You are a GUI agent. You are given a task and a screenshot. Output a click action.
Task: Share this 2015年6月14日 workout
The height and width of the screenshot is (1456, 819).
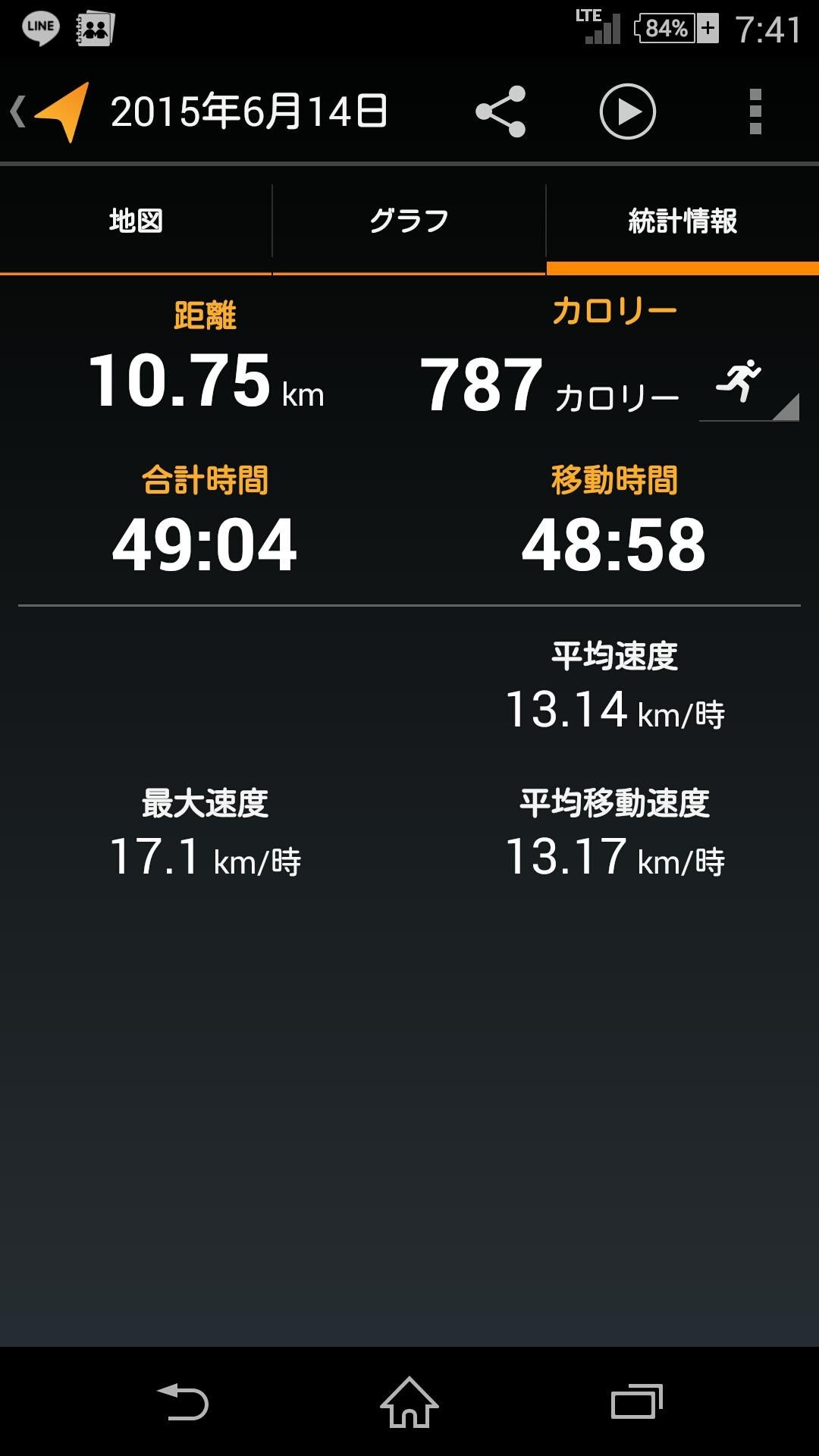pyautogui.click(x=500, y=111)
